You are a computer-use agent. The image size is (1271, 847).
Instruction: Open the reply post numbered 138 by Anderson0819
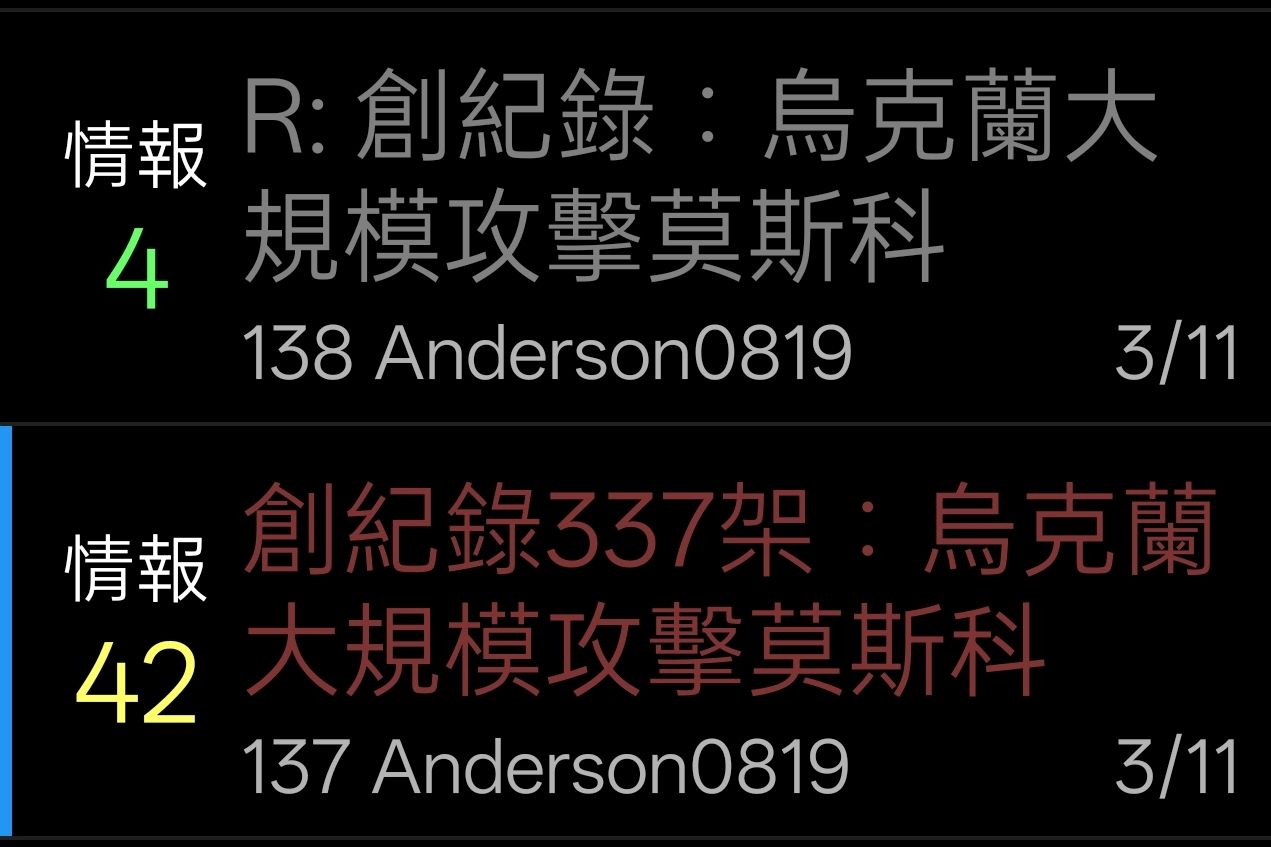pyautogui.click(x=635, y=217)
